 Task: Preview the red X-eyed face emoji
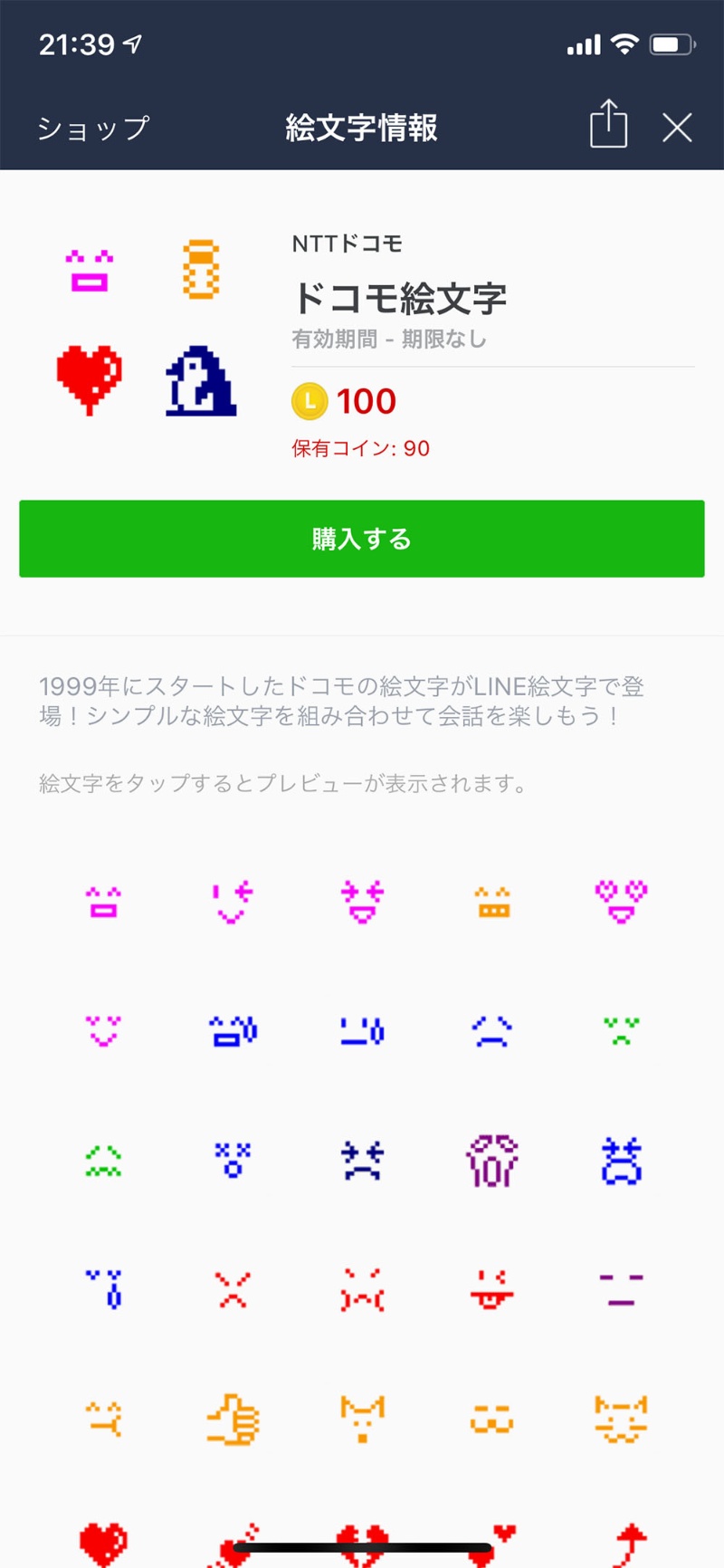point(233,1289)
